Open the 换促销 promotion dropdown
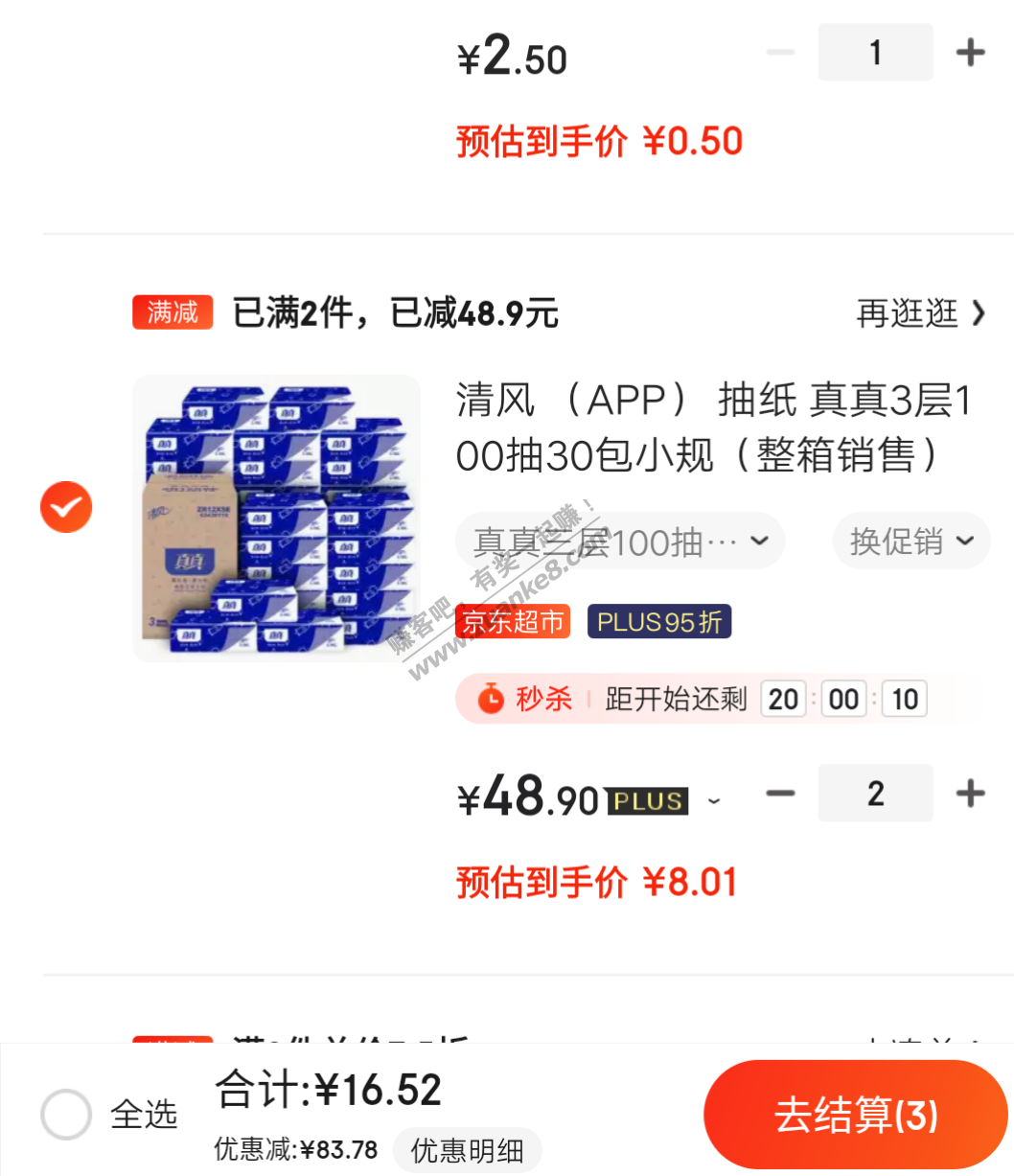1014x1176 pixels. 910,542
